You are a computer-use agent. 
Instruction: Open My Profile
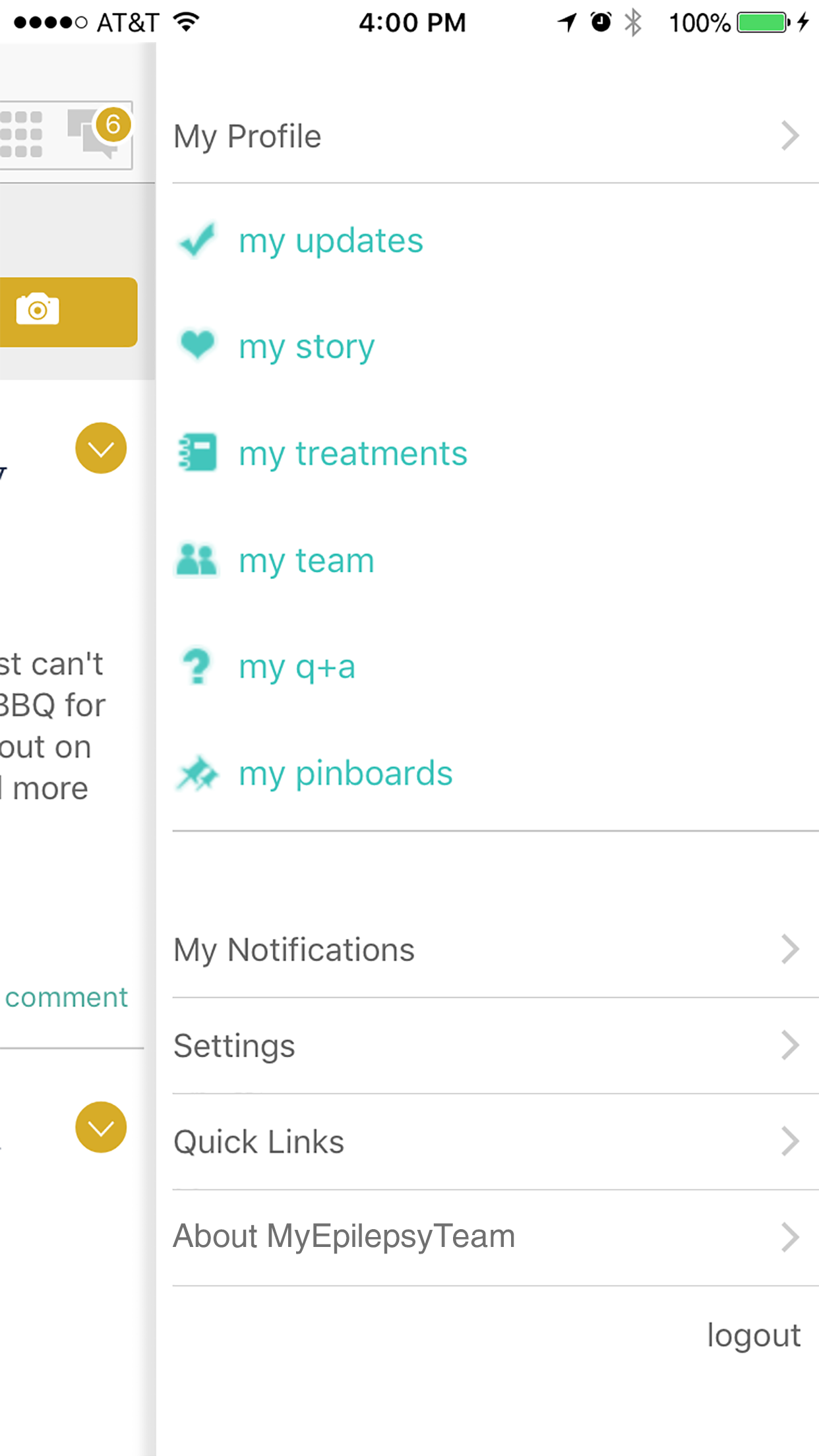(x=488, y=136)
